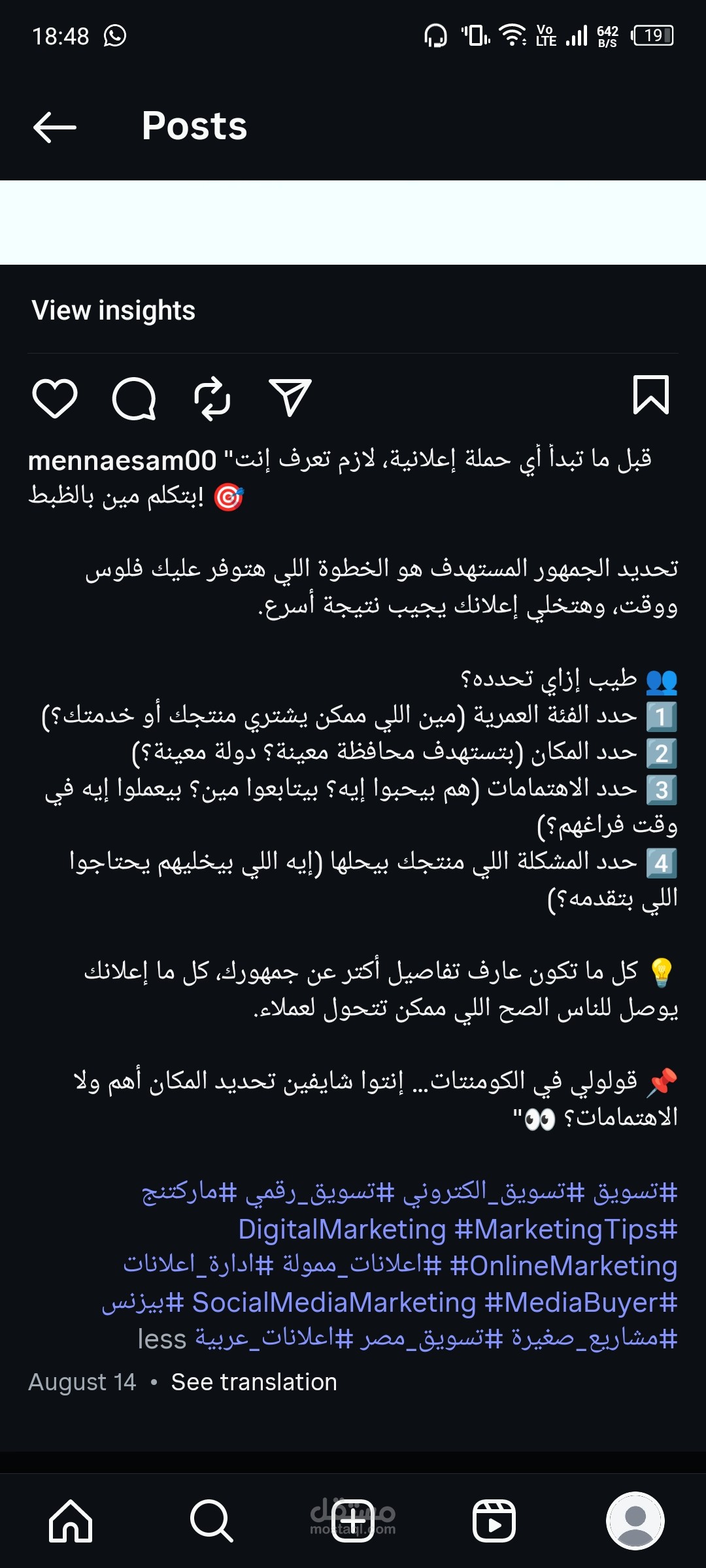Go back from the Posts screen
The image size is (706, 1568).
[55, 126]
